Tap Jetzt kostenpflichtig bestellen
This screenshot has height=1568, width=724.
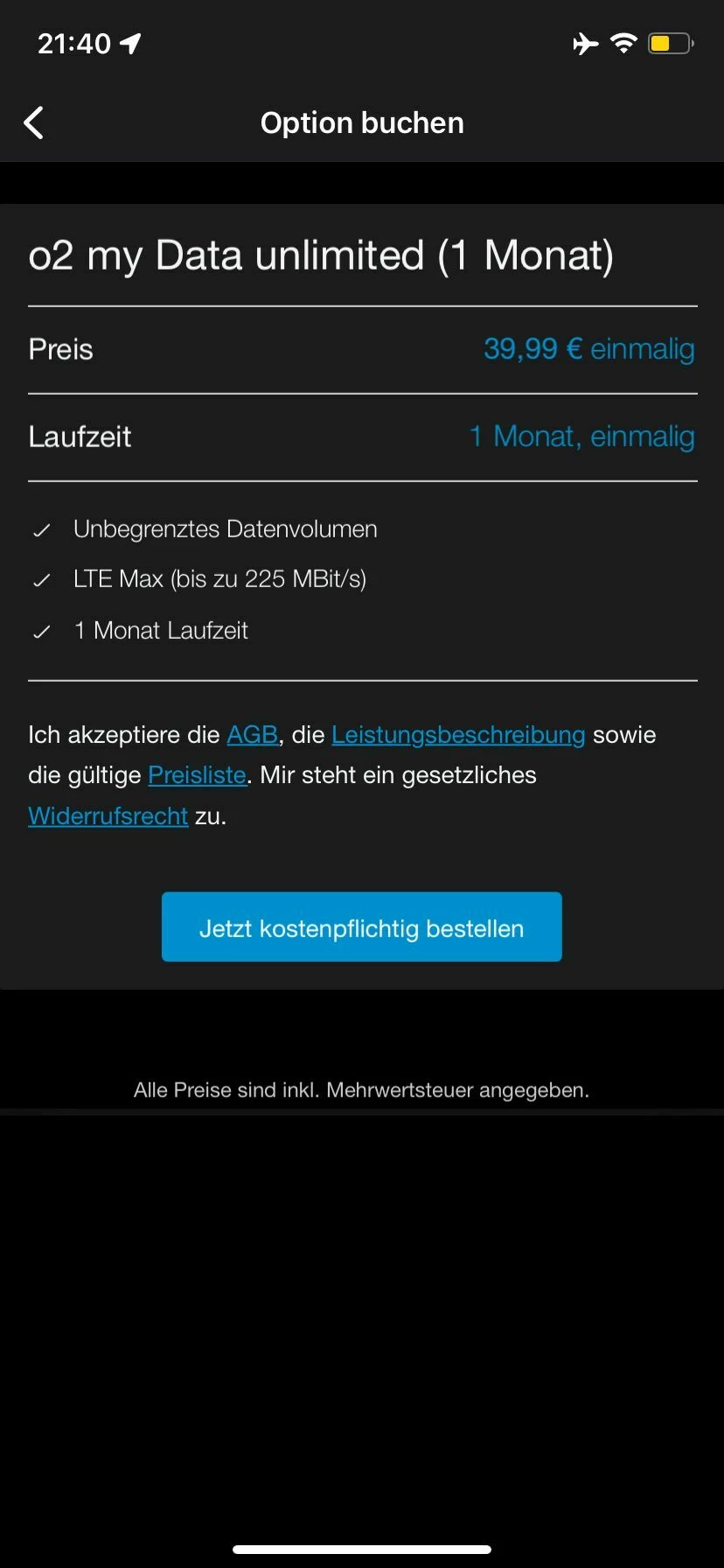361,927
